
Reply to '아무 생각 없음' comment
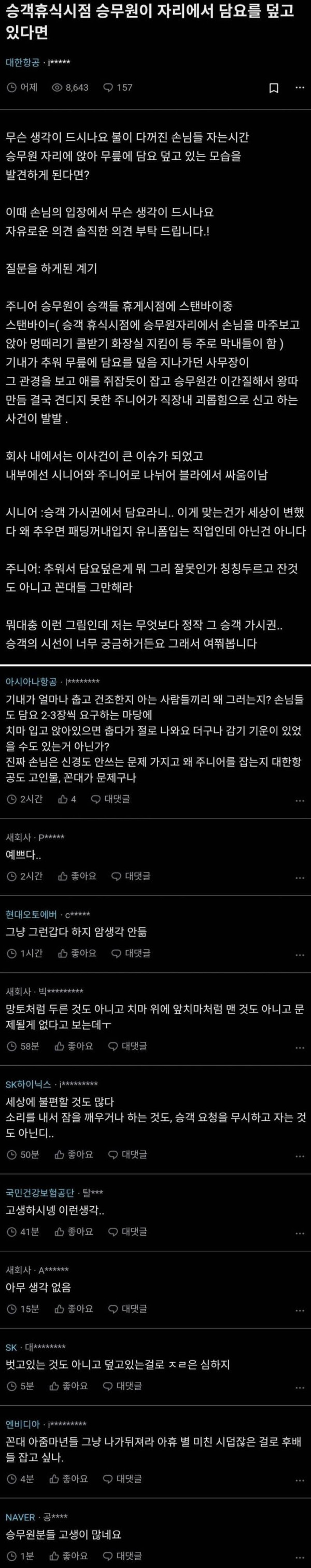tap(128, 1309)
